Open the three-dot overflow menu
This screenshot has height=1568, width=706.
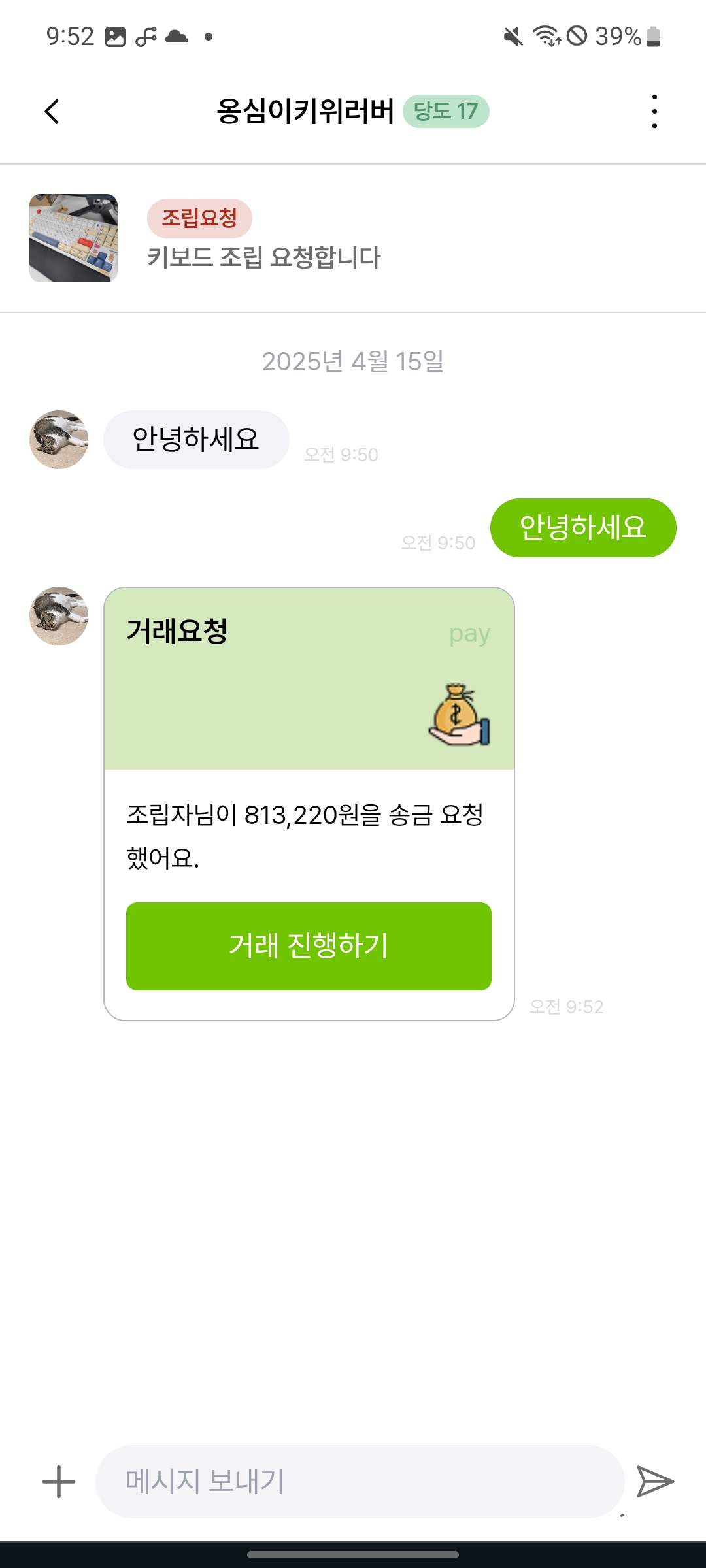pos(654,112)
